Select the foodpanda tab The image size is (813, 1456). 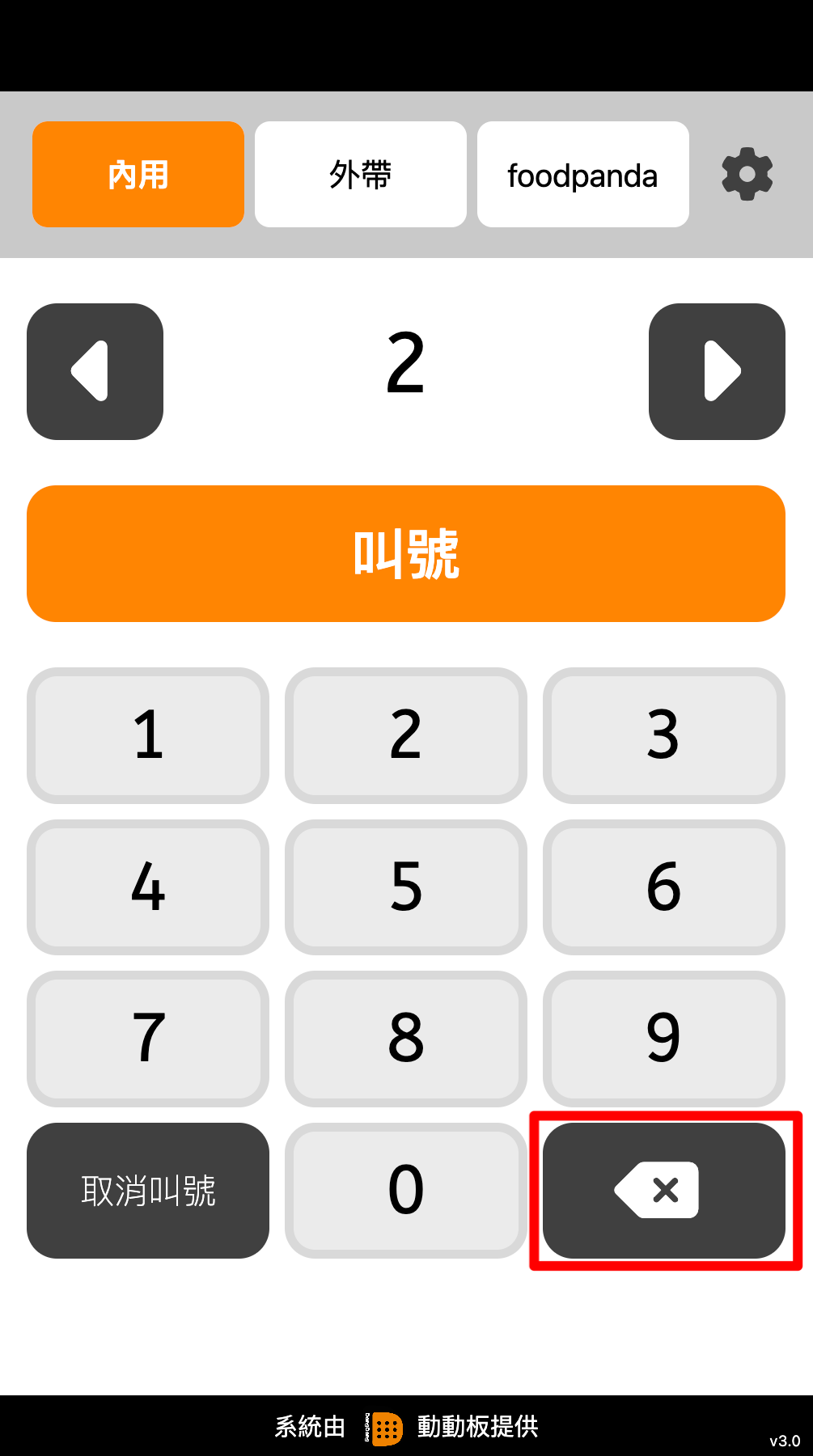pos(582,175)
